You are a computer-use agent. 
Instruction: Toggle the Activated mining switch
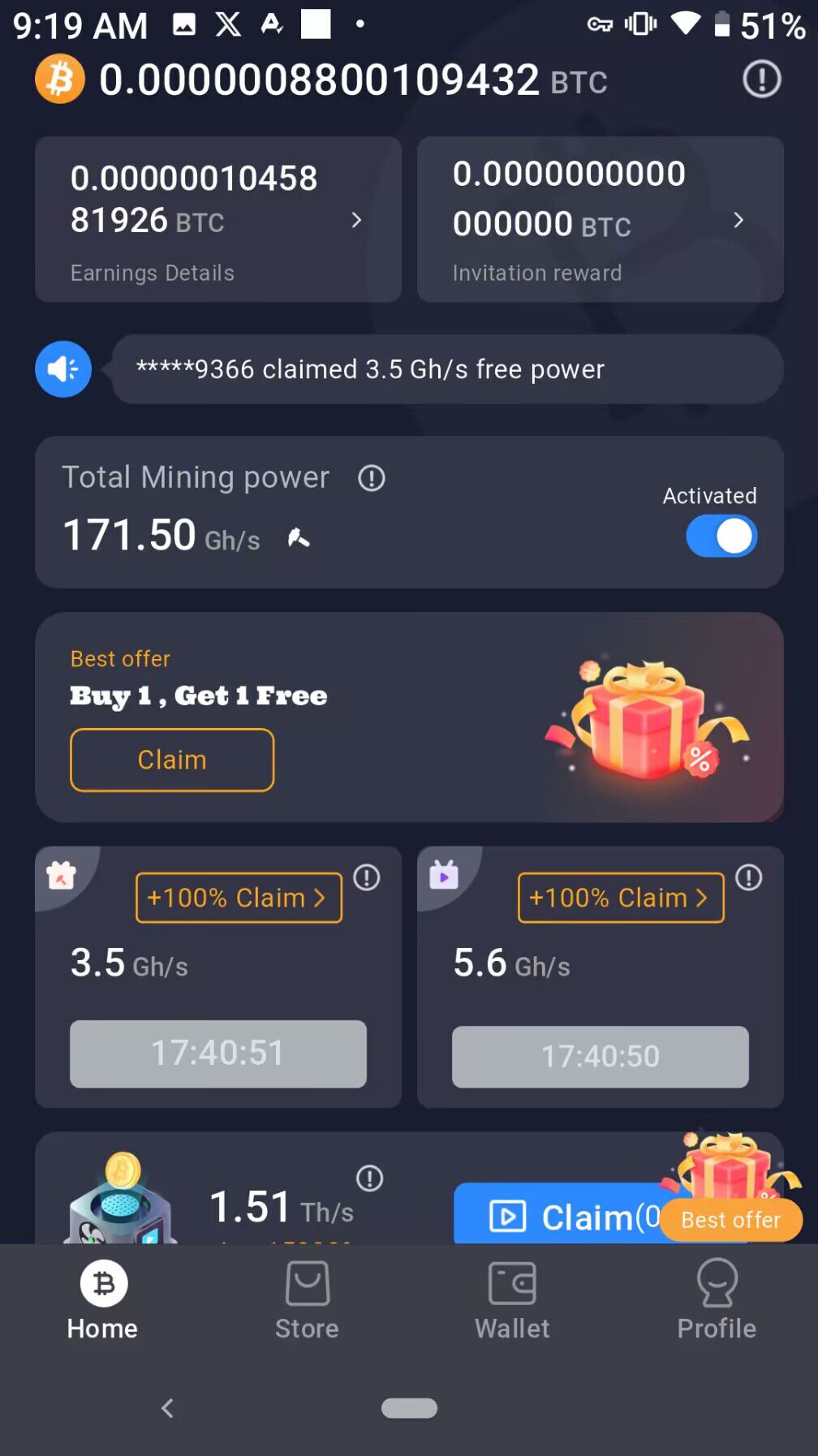tap(721, 536)
